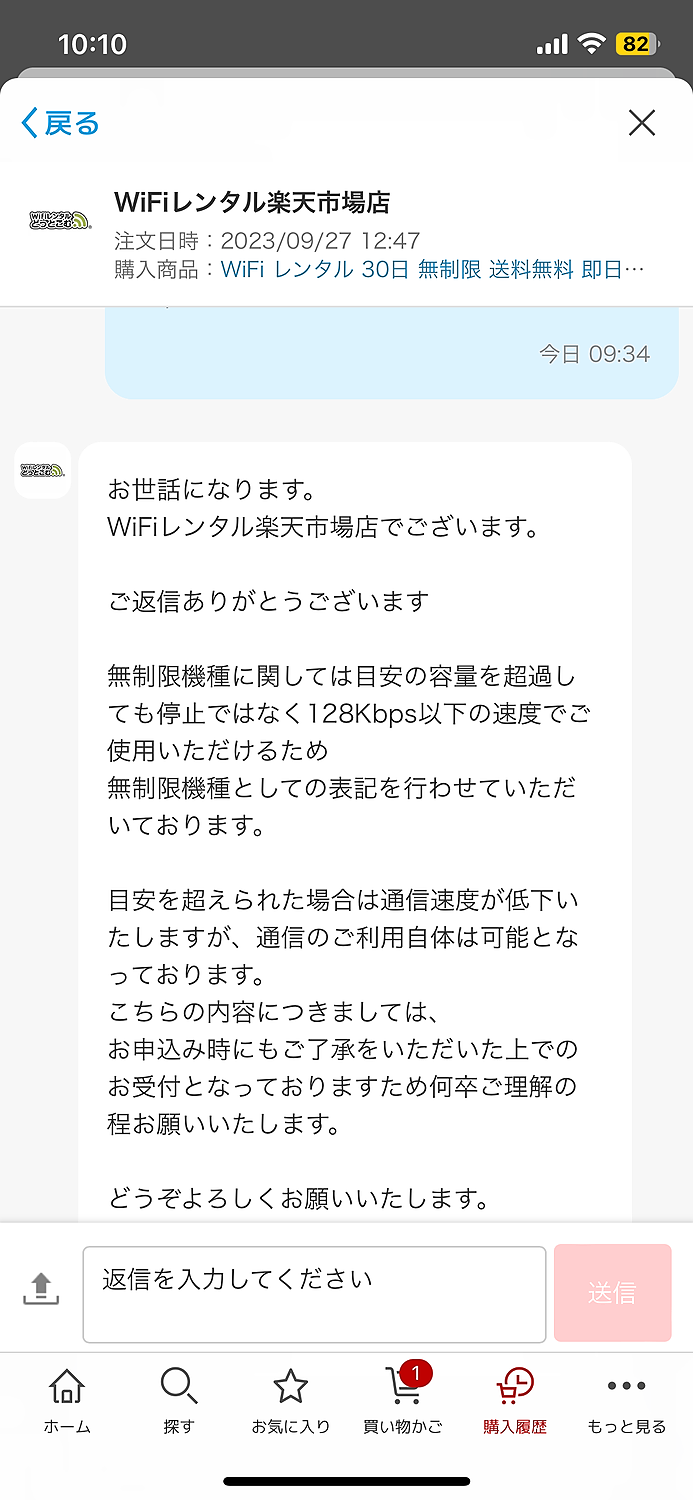Go back with the 戻る button

coord(60,123)
